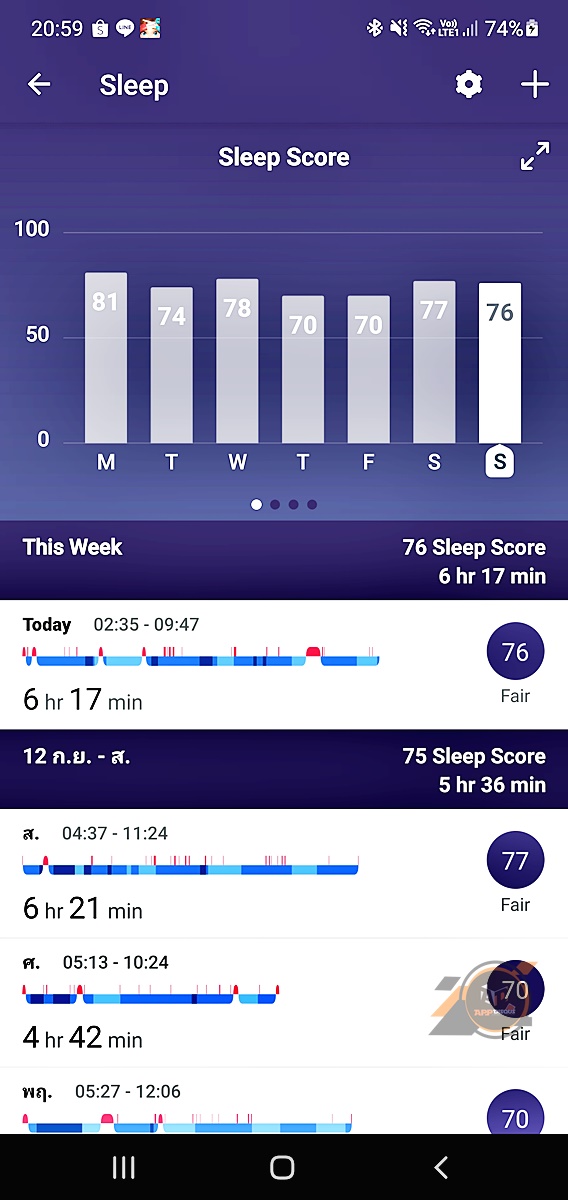Viewport: 568px width, 1200px height.
Task: Select Sunday's highlighted bar showing 76
Action: tap(499, 363)
